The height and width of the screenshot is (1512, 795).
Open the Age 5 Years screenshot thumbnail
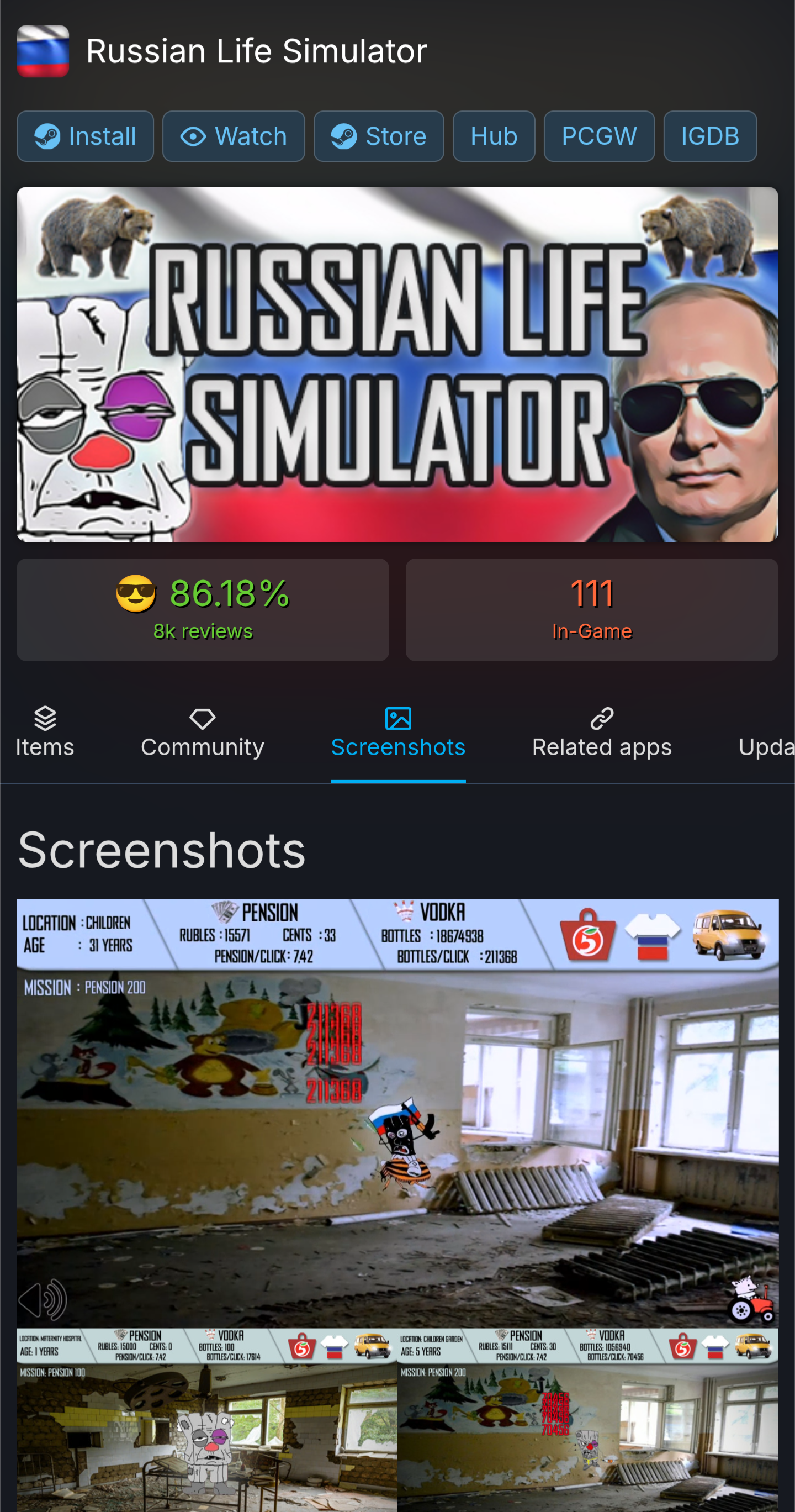pos(587,1420)
